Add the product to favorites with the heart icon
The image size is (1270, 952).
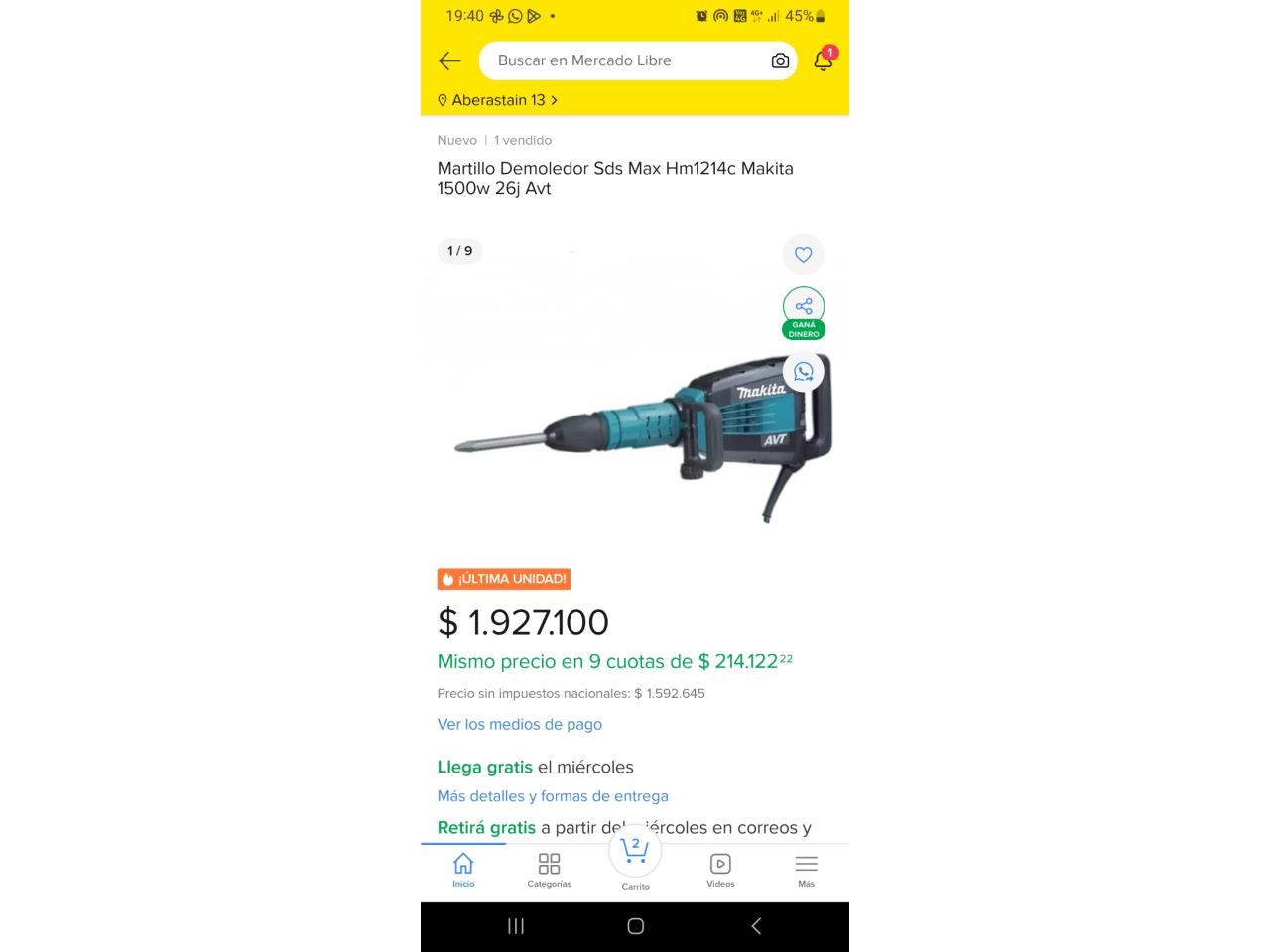tap(804, 255)
